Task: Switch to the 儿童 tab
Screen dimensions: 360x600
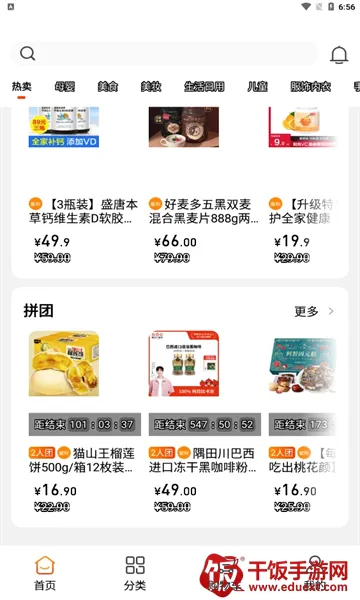Action: click(257, 86)
